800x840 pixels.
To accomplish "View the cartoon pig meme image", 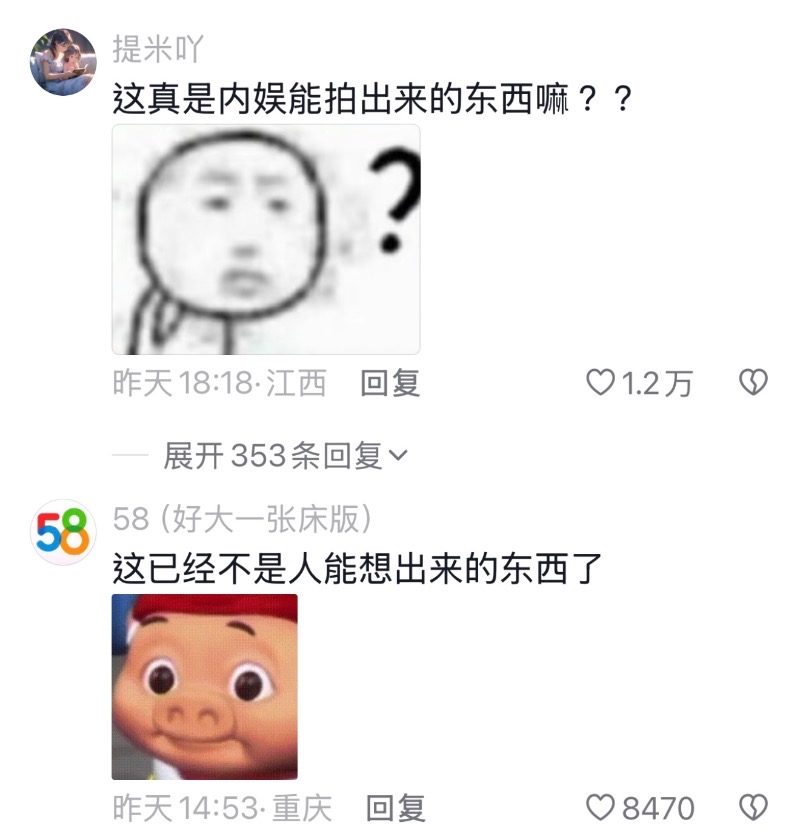I will pyautogui.click(x=204, y=686).
